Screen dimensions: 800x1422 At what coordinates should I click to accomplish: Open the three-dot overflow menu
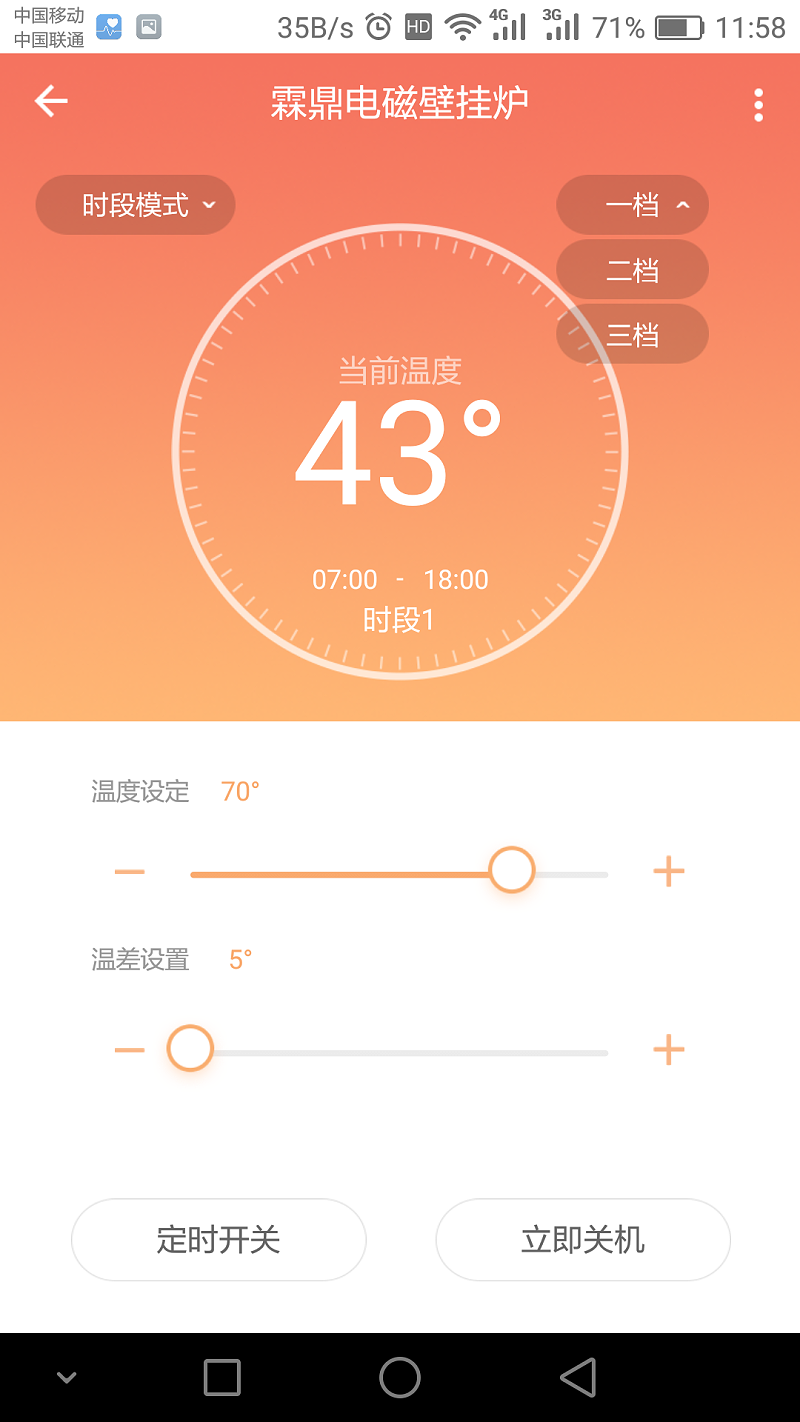click(757, 105)
